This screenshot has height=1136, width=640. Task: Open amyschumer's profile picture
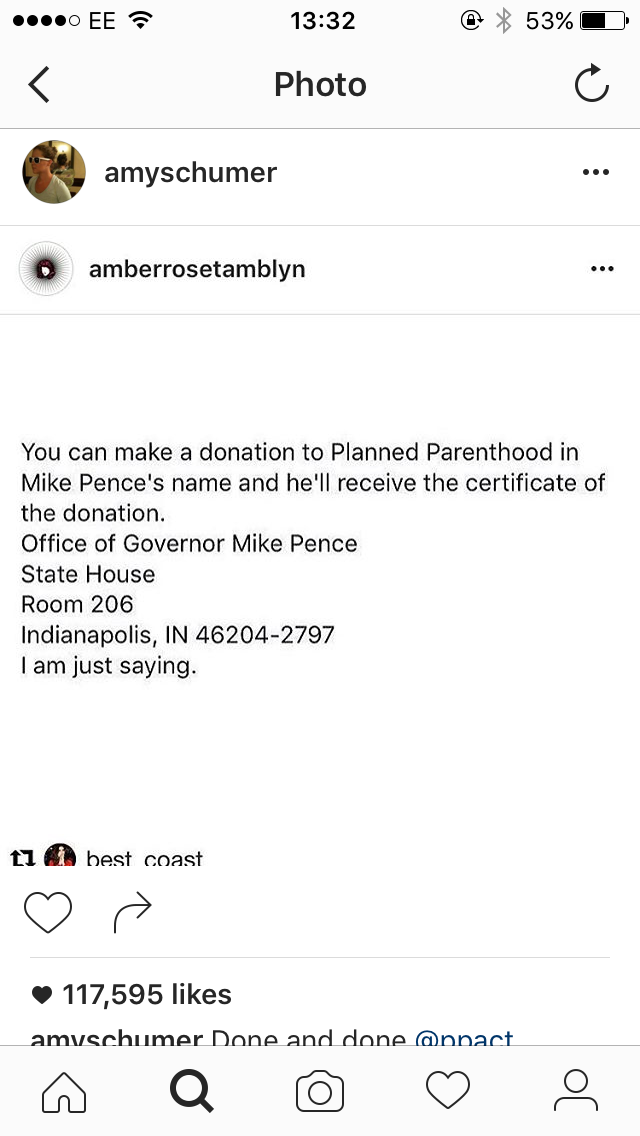54,172
